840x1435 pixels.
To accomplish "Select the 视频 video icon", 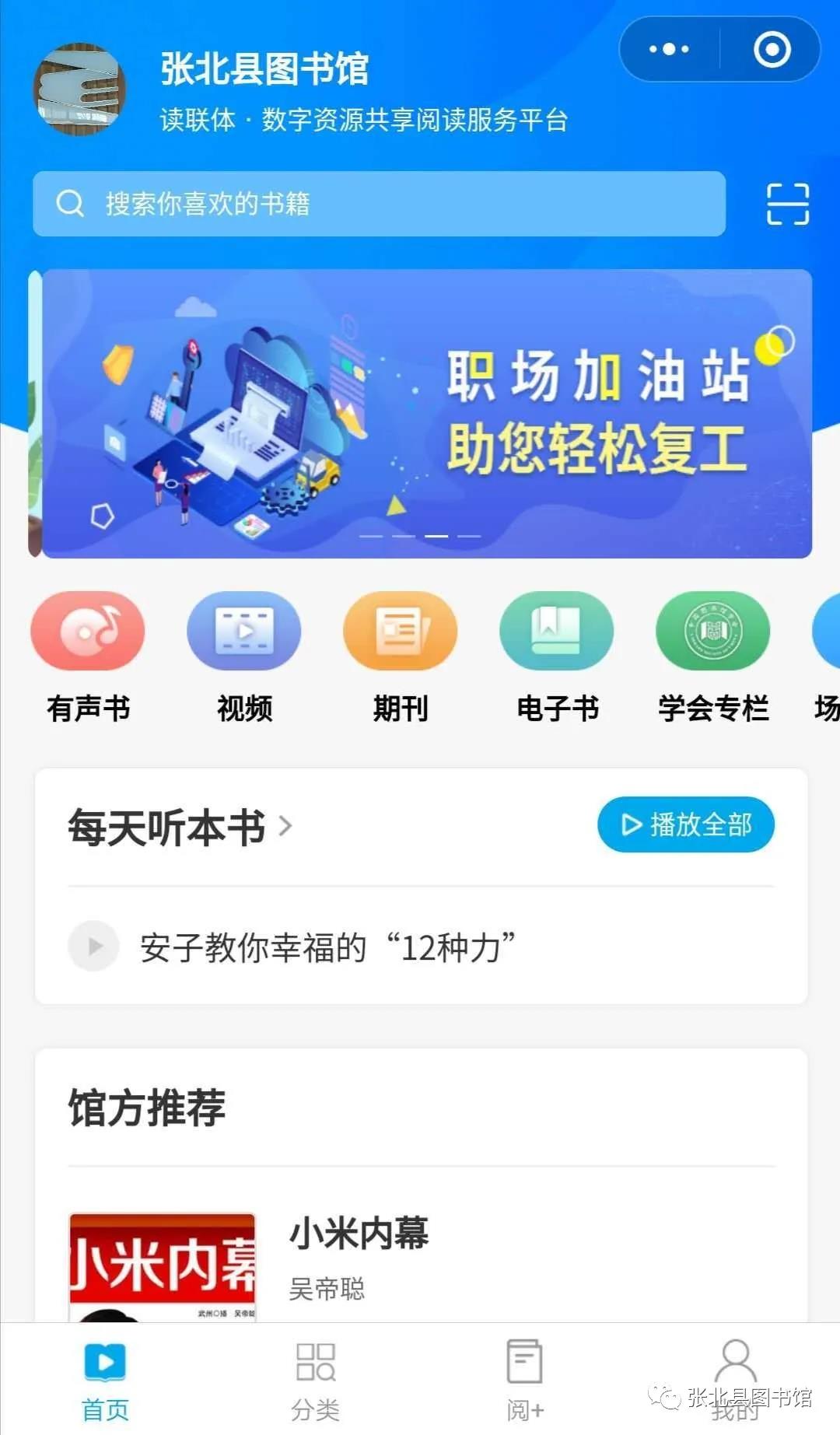I will (x=243, y=631).
